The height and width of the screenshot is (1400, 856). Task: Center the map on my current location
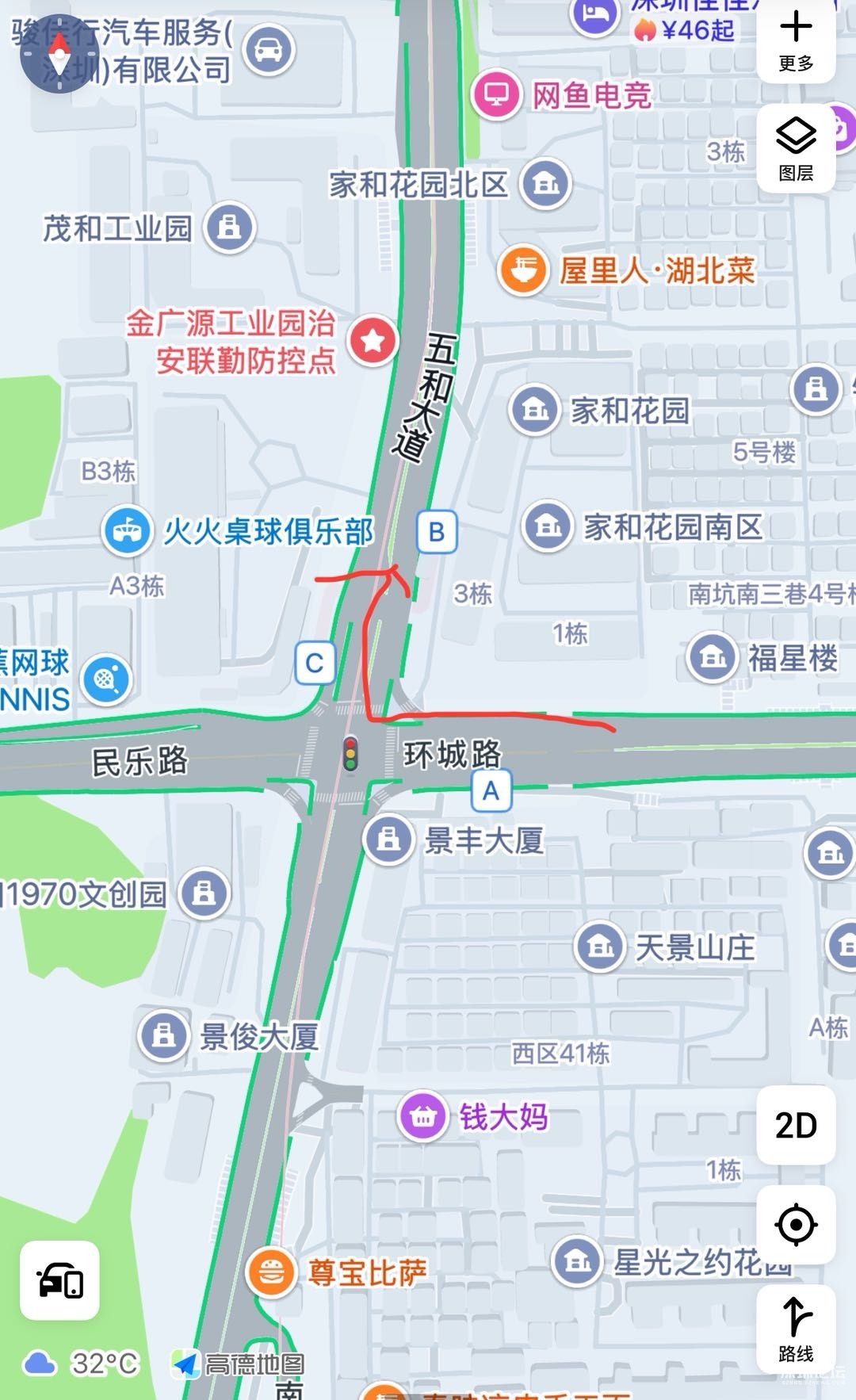(x=796, y=1225)
